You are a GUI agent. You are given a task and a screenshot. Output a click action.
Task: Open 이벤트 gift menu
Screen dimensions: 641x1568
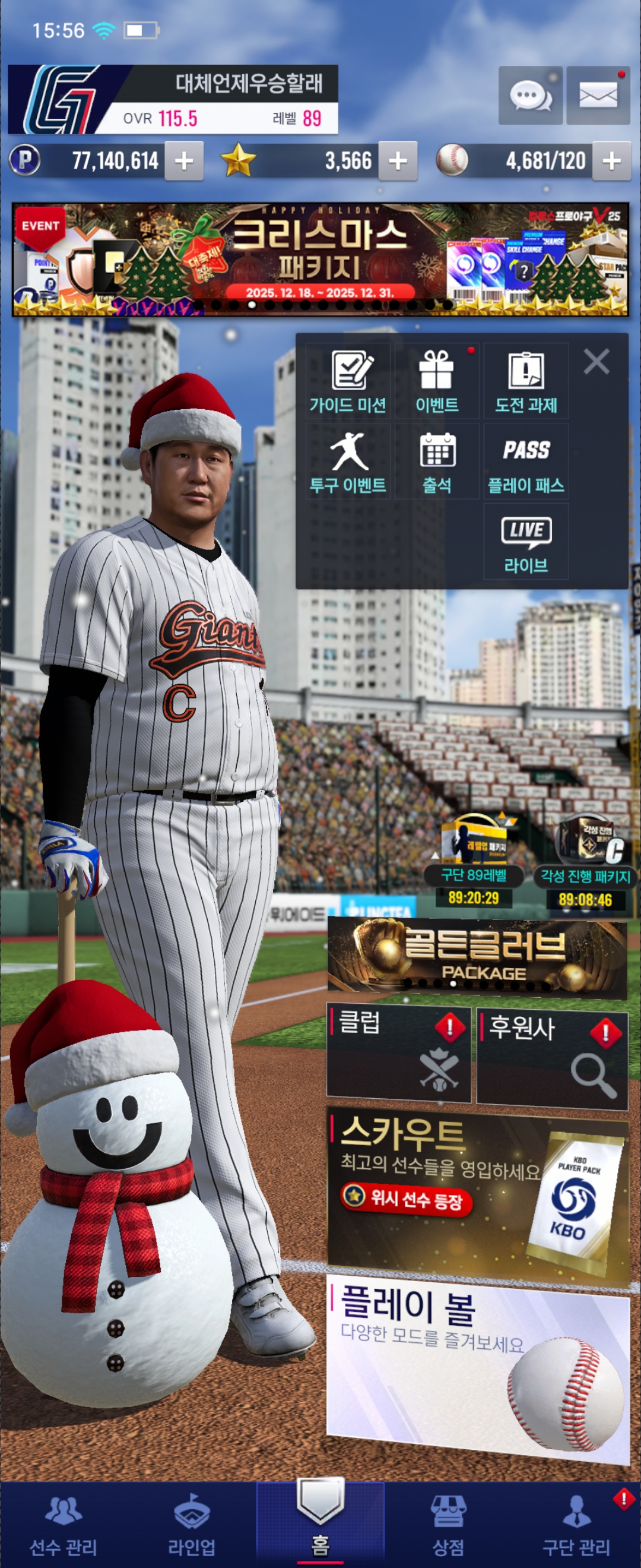[x=437, y=381]
